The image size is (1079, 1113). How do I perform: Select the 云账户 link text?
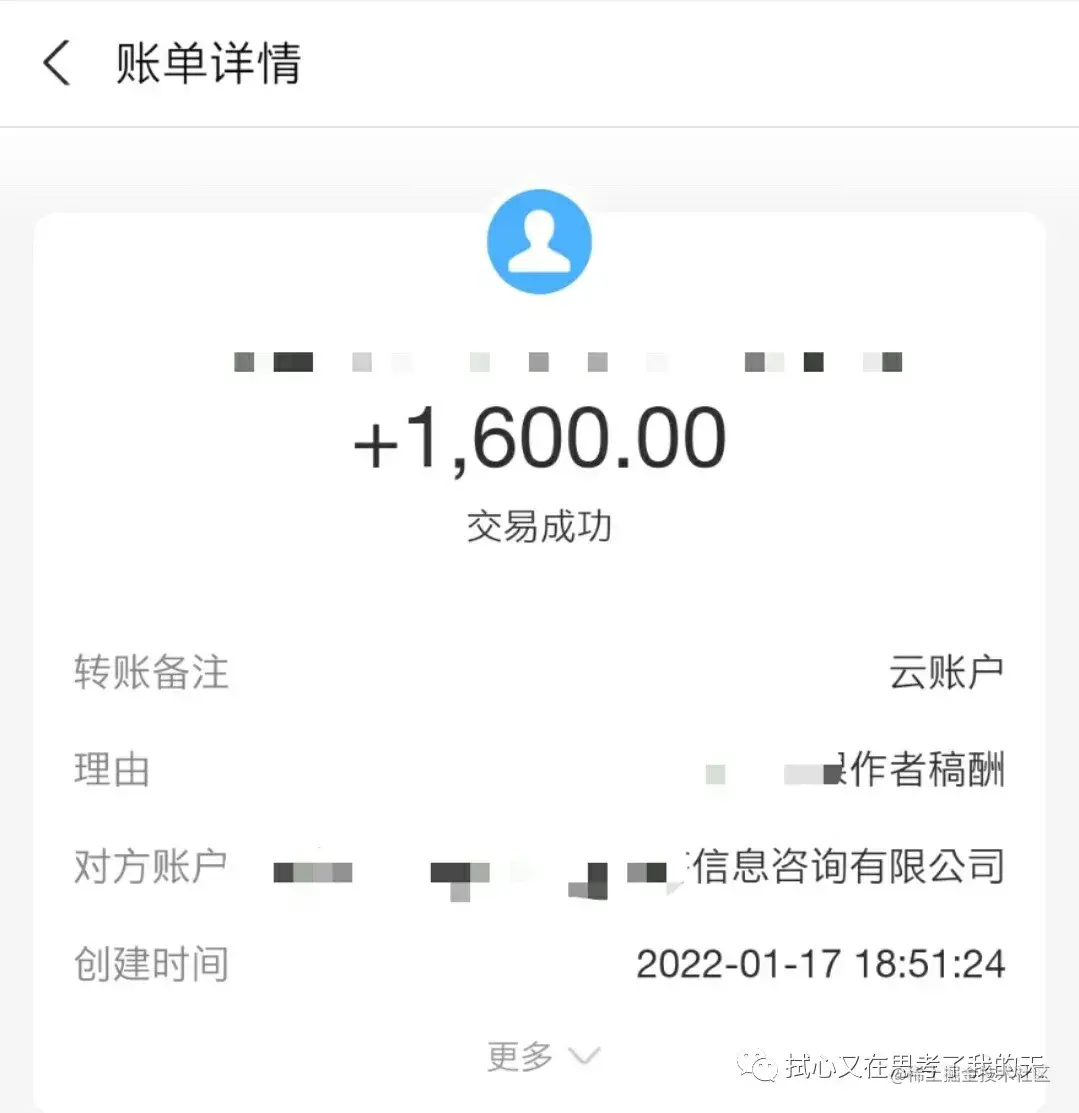(946, 672)
